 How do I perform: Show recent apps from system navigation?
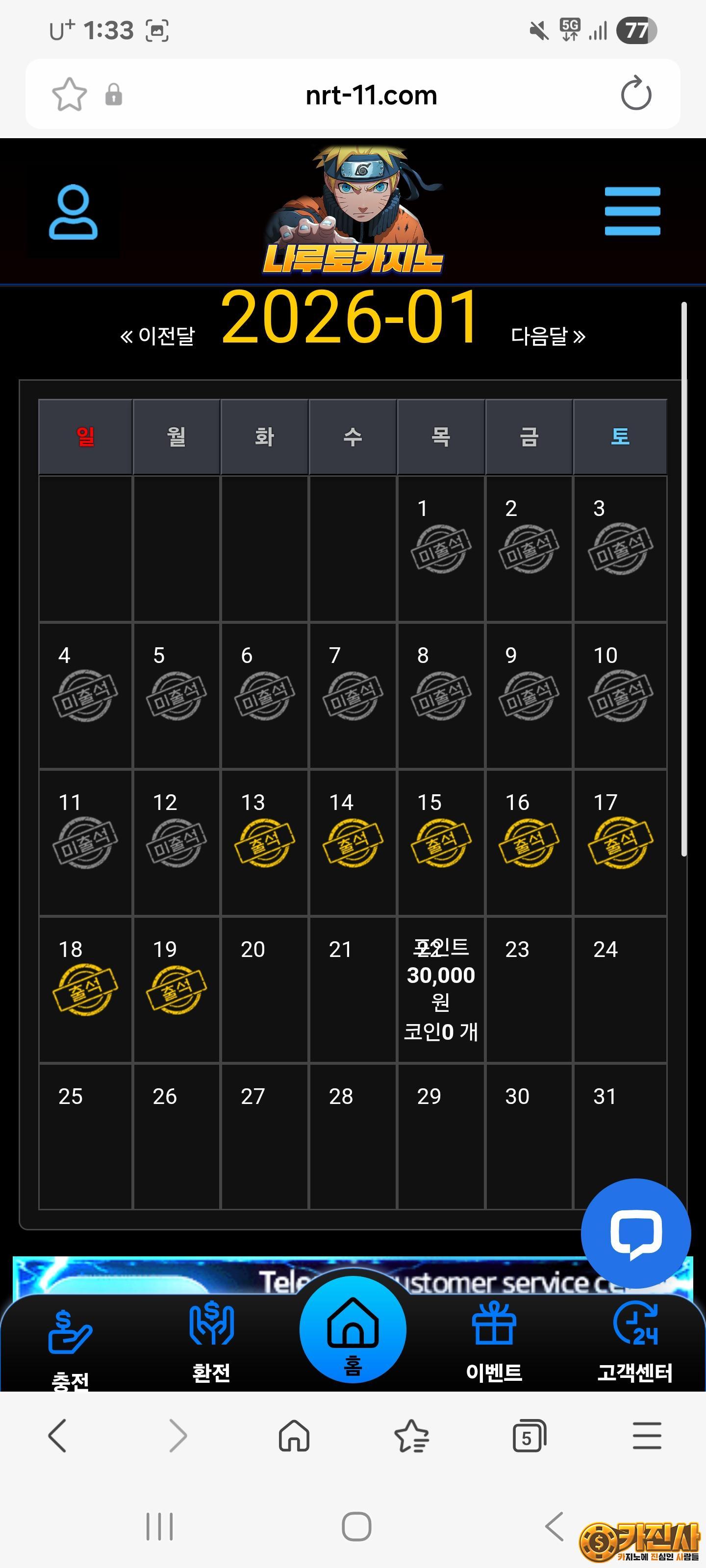[160, 1526]
